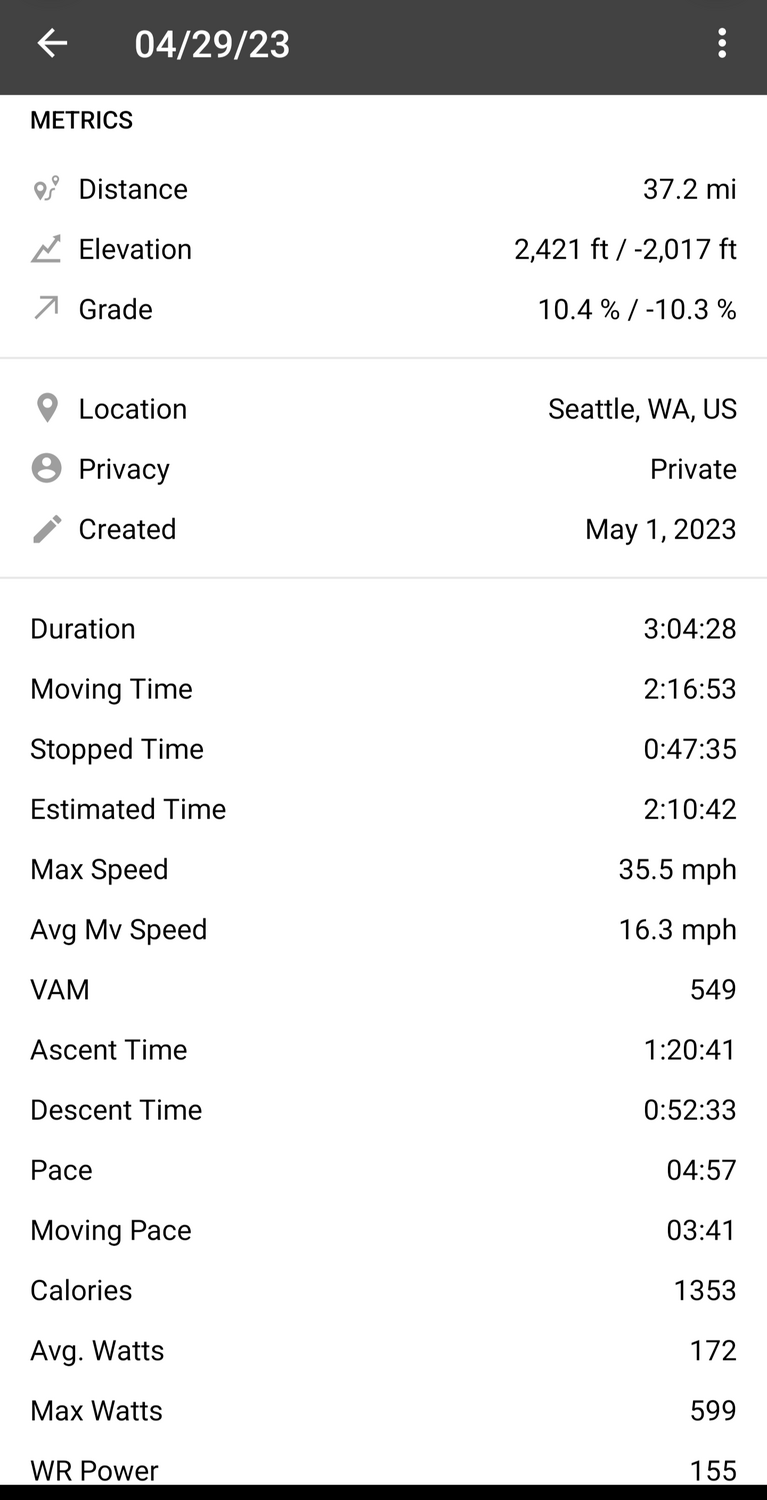Select the date title 04/29/23
Viewport: 767px width, 1500px height.
(211, 44)
